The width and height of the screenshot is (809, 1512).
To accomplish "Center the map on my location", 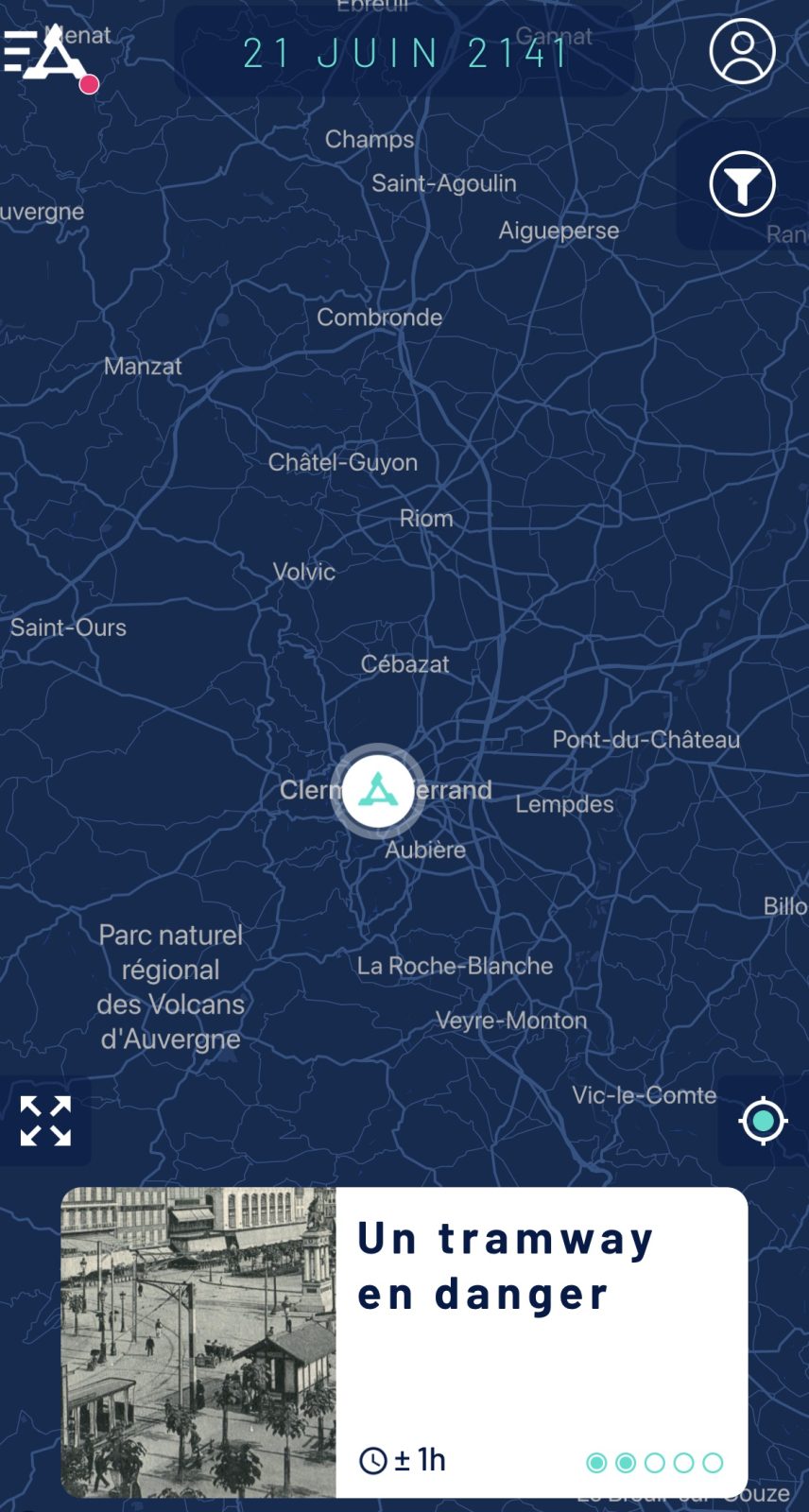I will (x=763, y=1121).
